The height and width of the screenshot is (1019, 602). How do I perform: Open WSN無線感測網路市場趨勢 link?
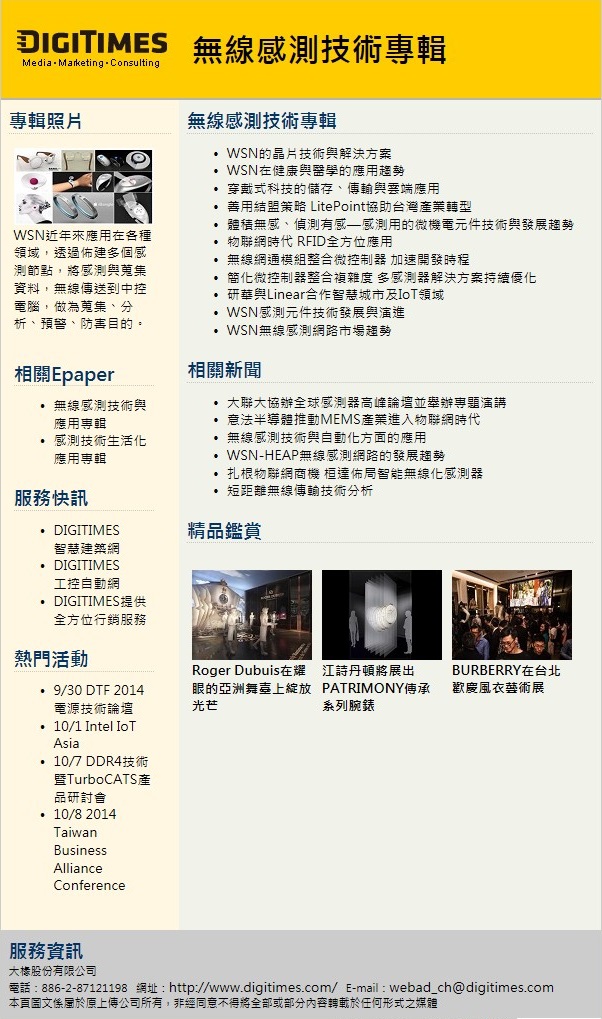[308, 329]
